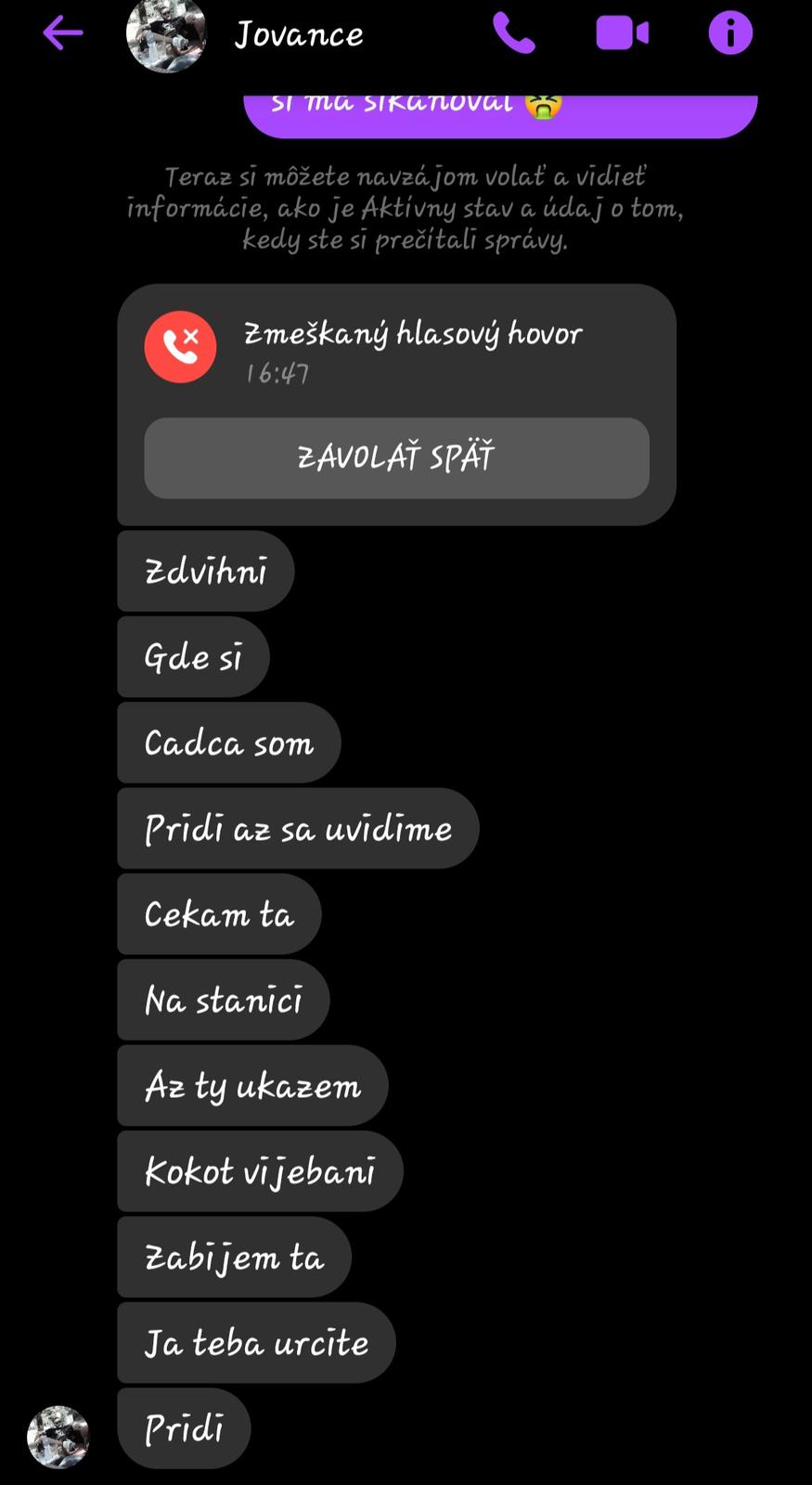Start a video call with Jovance

point(622,34)
